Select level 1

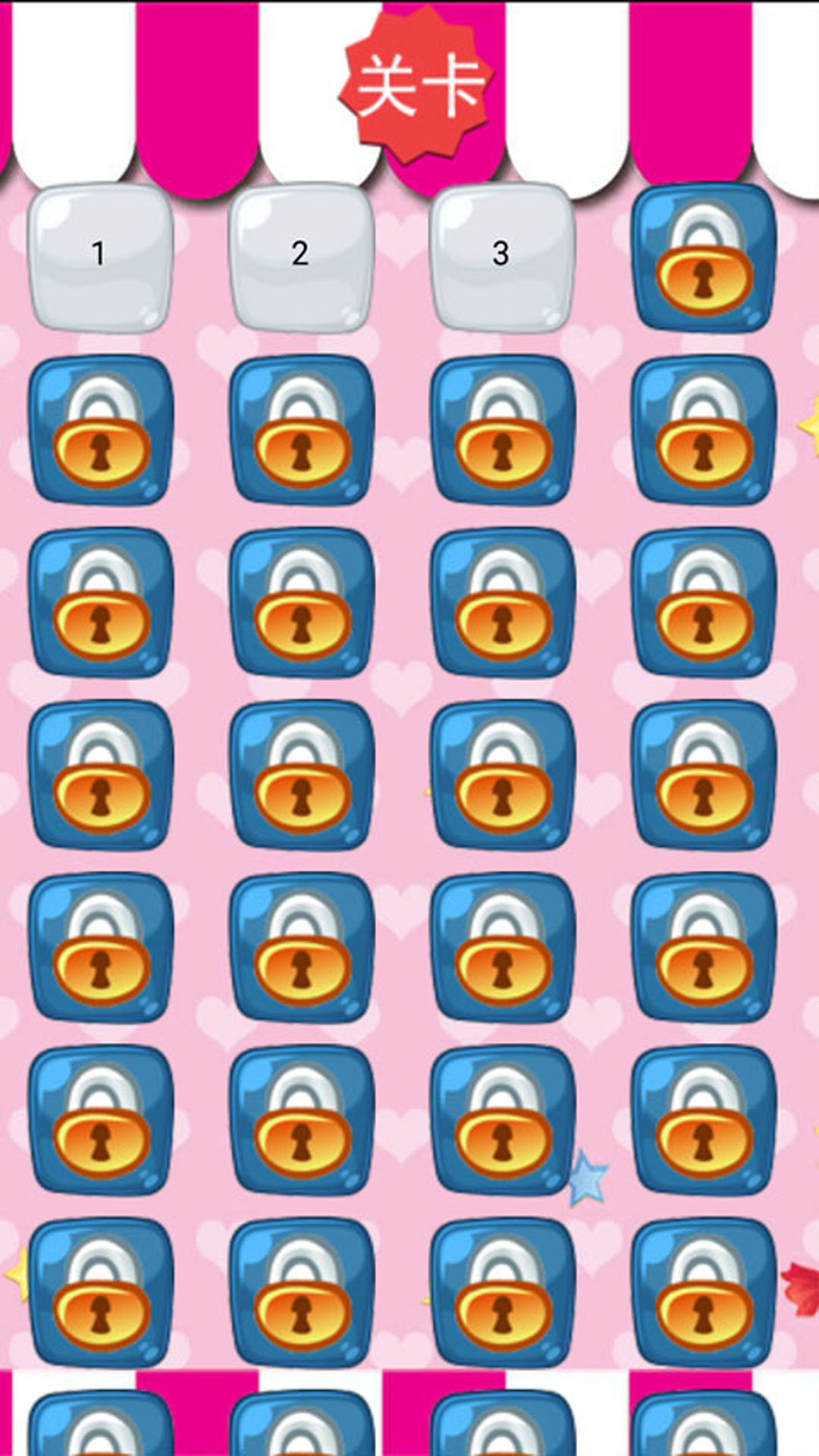point(100,256)
